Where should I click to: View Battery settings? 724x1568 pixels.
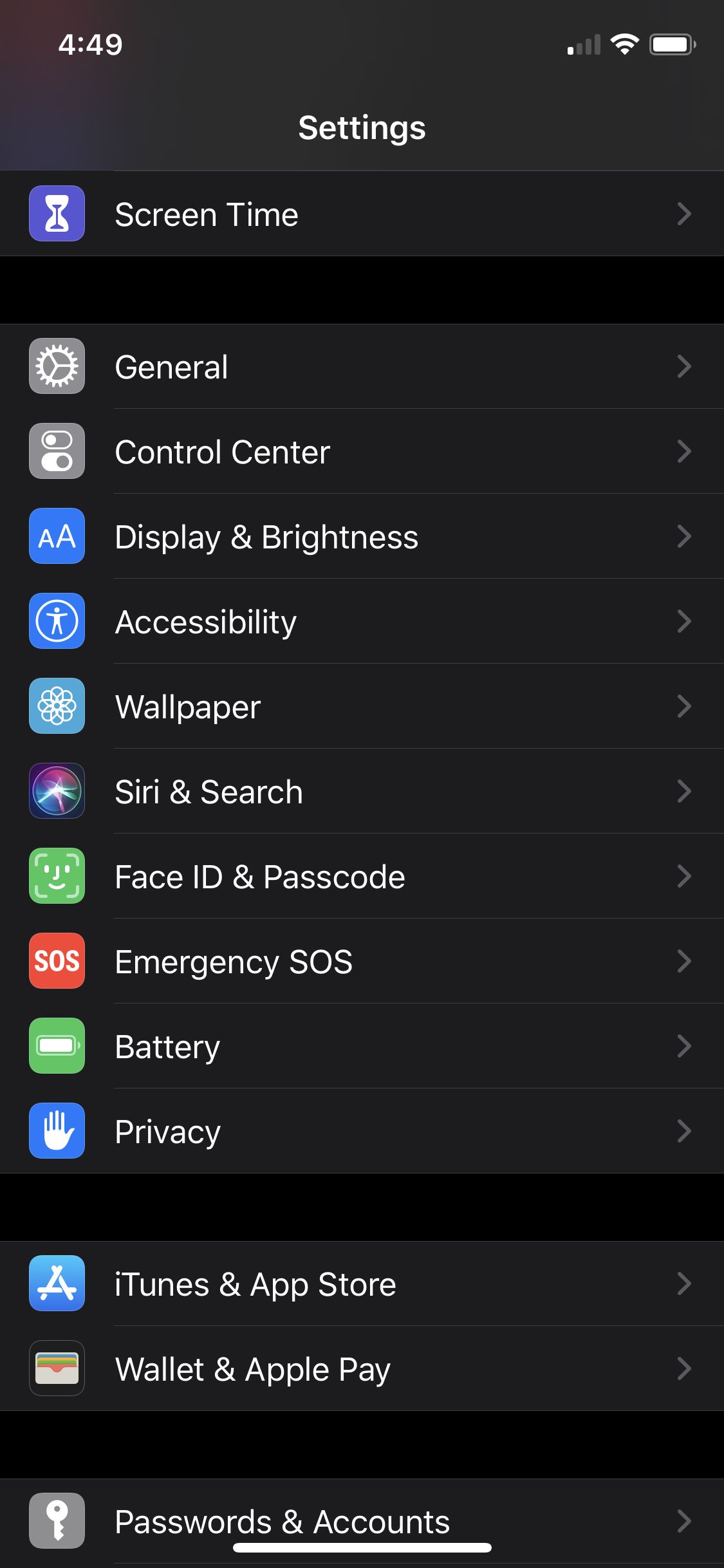362,1046
